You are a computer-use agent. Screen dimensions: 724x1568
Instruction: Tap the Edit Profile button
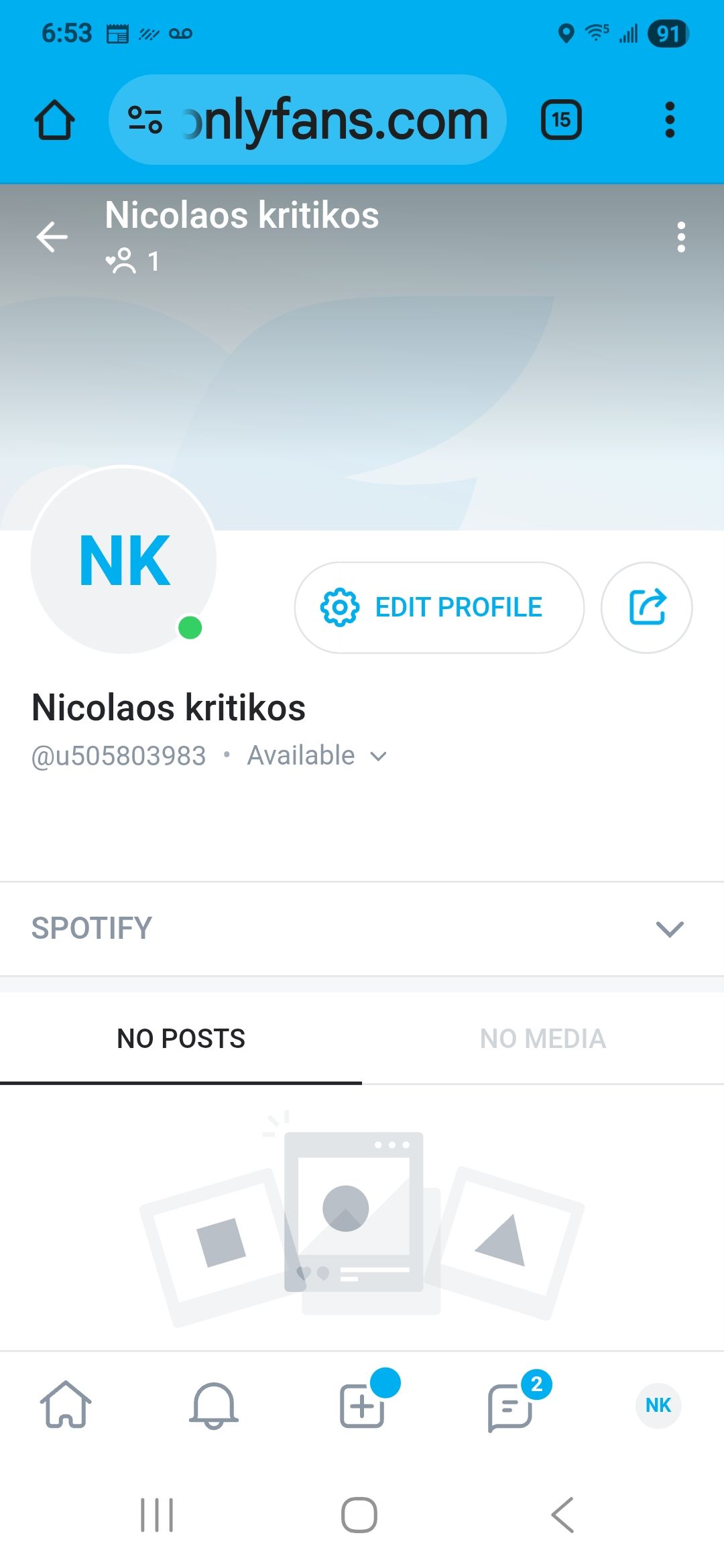tap(439, 607)
